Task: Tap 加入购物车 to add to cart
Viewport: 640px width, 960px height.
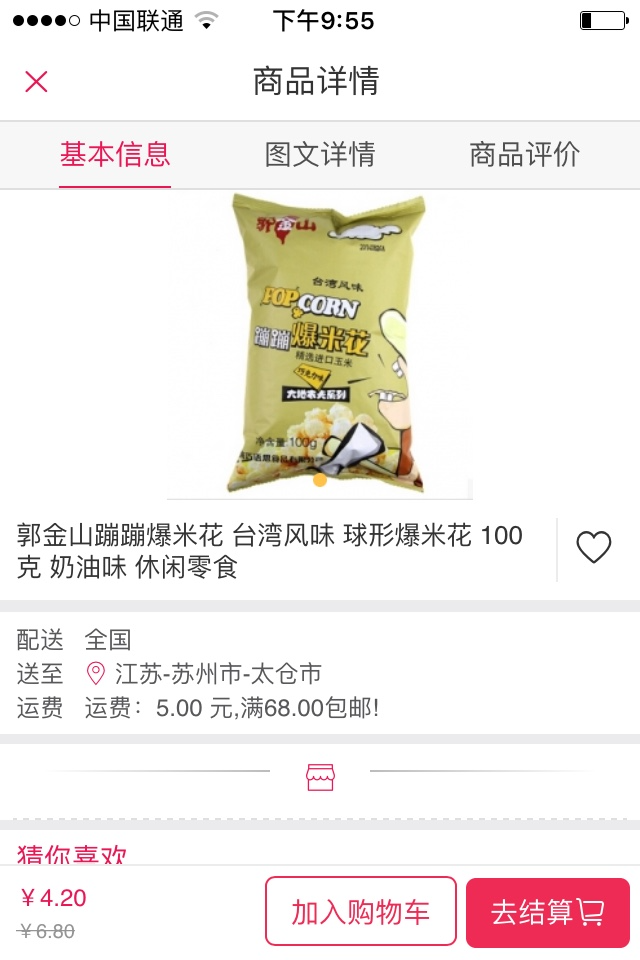Action: pyautogui.click(x=361, y=911)
